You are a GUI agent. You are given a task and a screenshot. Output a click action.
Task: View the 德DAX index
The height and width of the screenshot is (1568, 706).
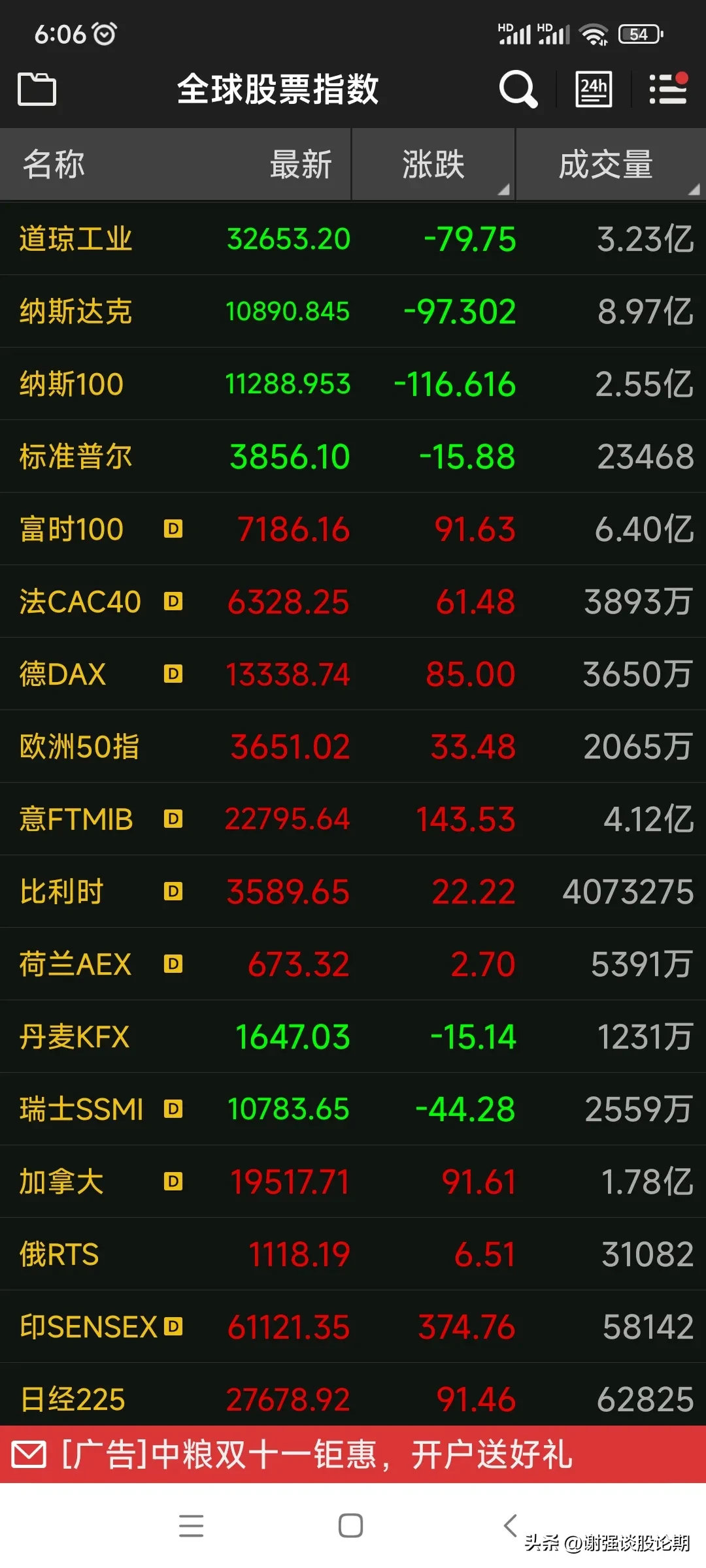353,674
